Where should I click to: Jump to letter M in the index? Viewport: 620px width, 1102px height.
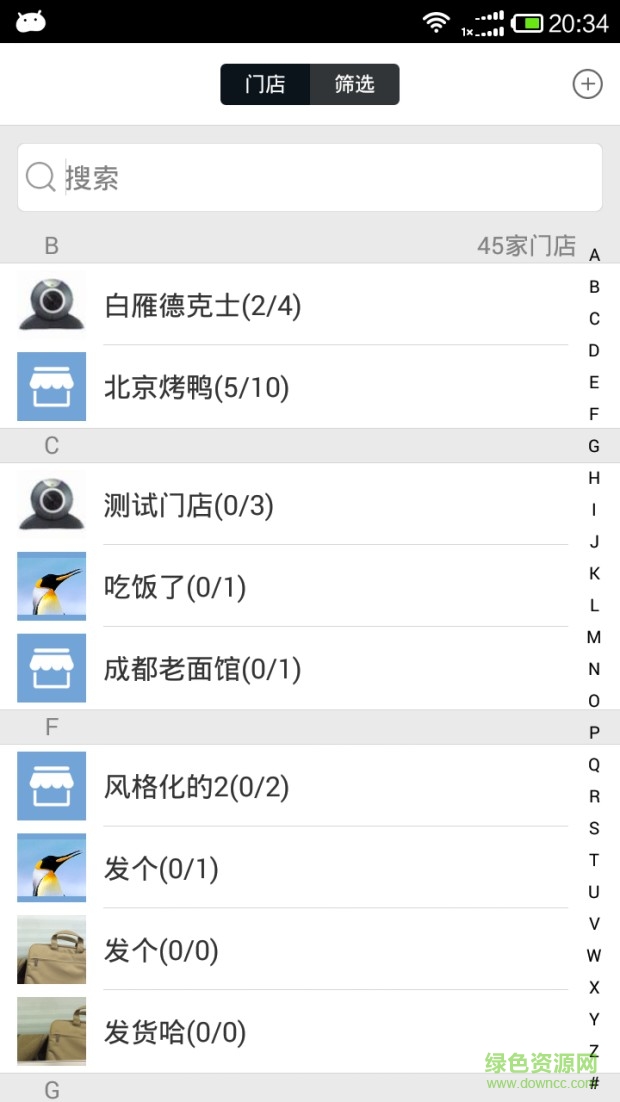click(x=594, y=637)
